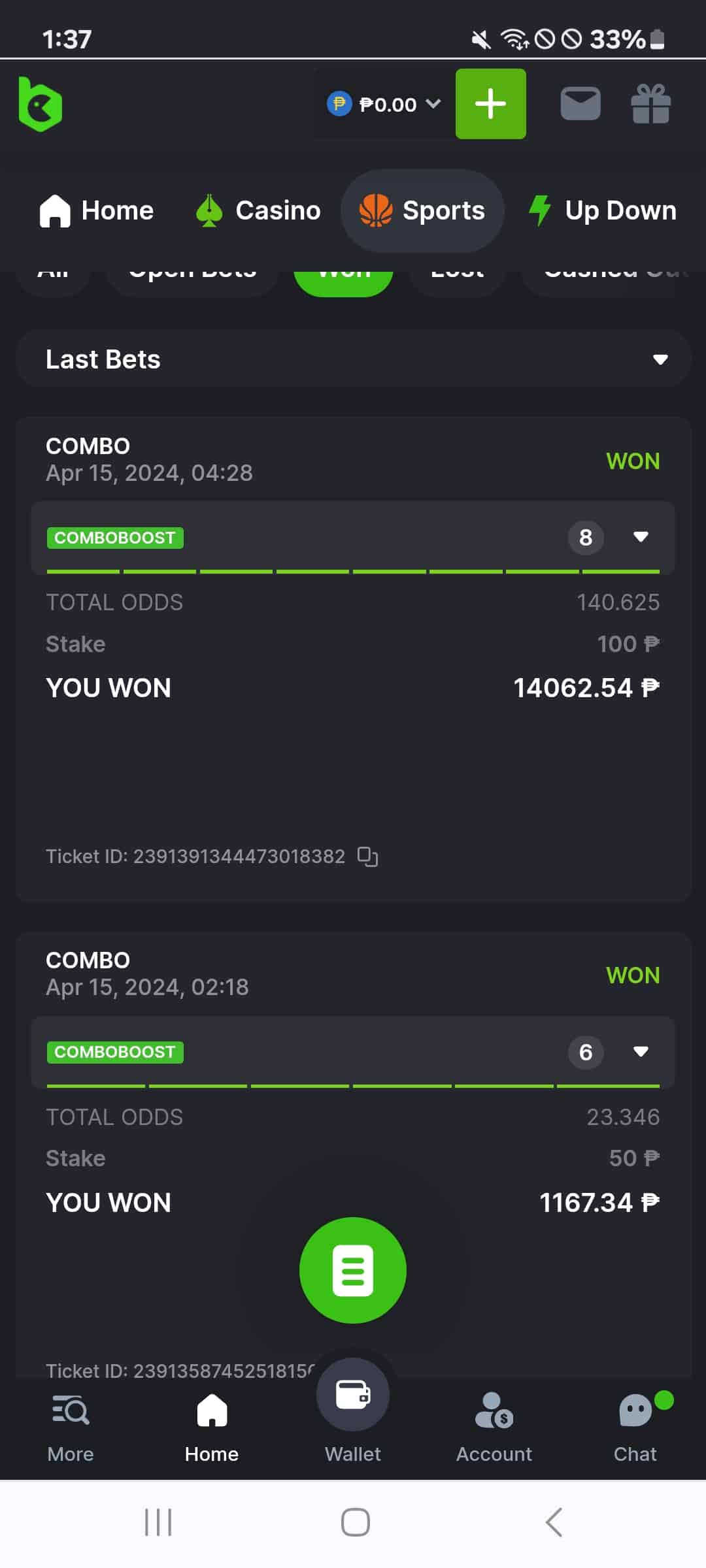This screenshot has width=706, height=1568.
Task: Go to the Home top tab
Action: click(97, 211)
